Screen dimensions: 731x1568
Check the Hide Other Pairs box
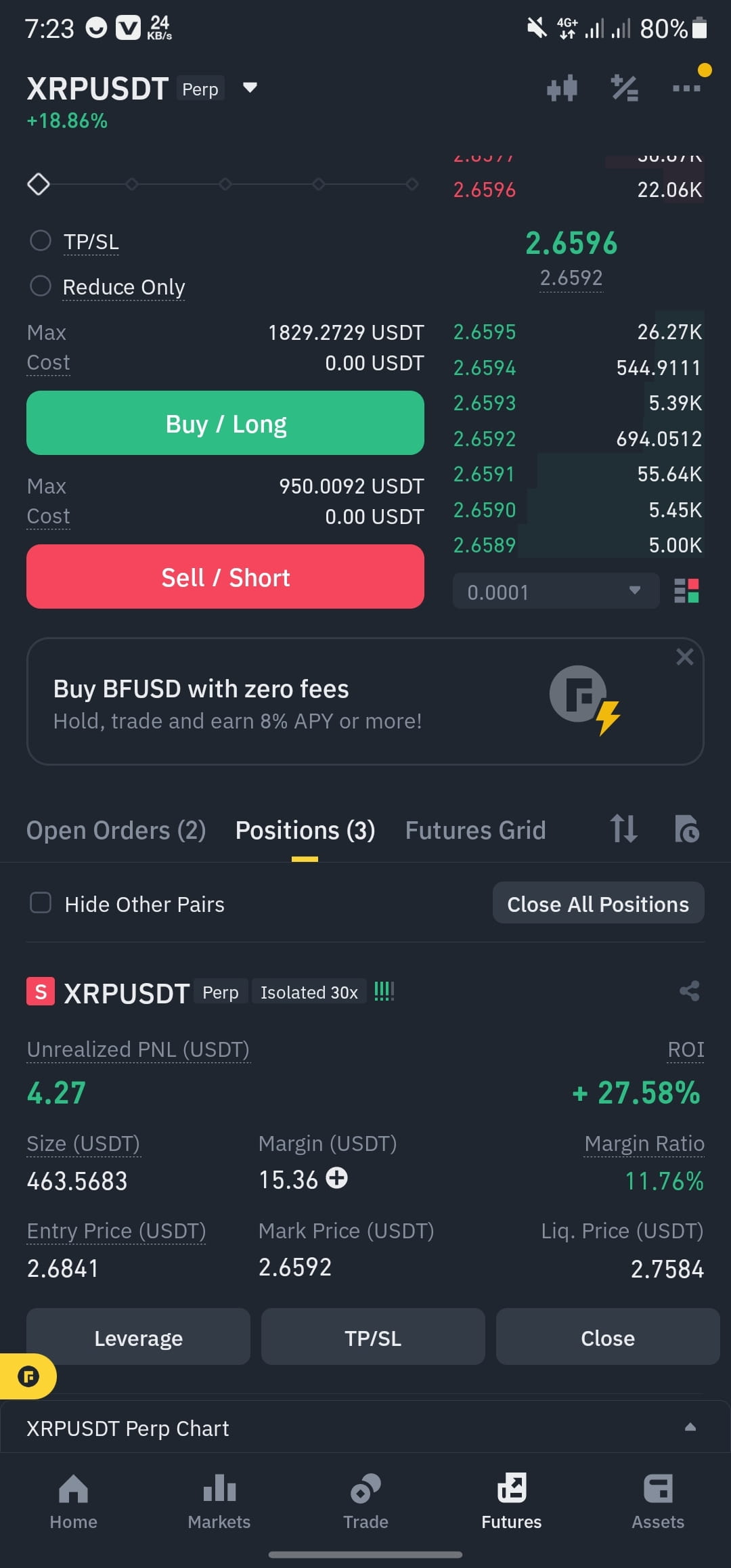pos(41,903)
